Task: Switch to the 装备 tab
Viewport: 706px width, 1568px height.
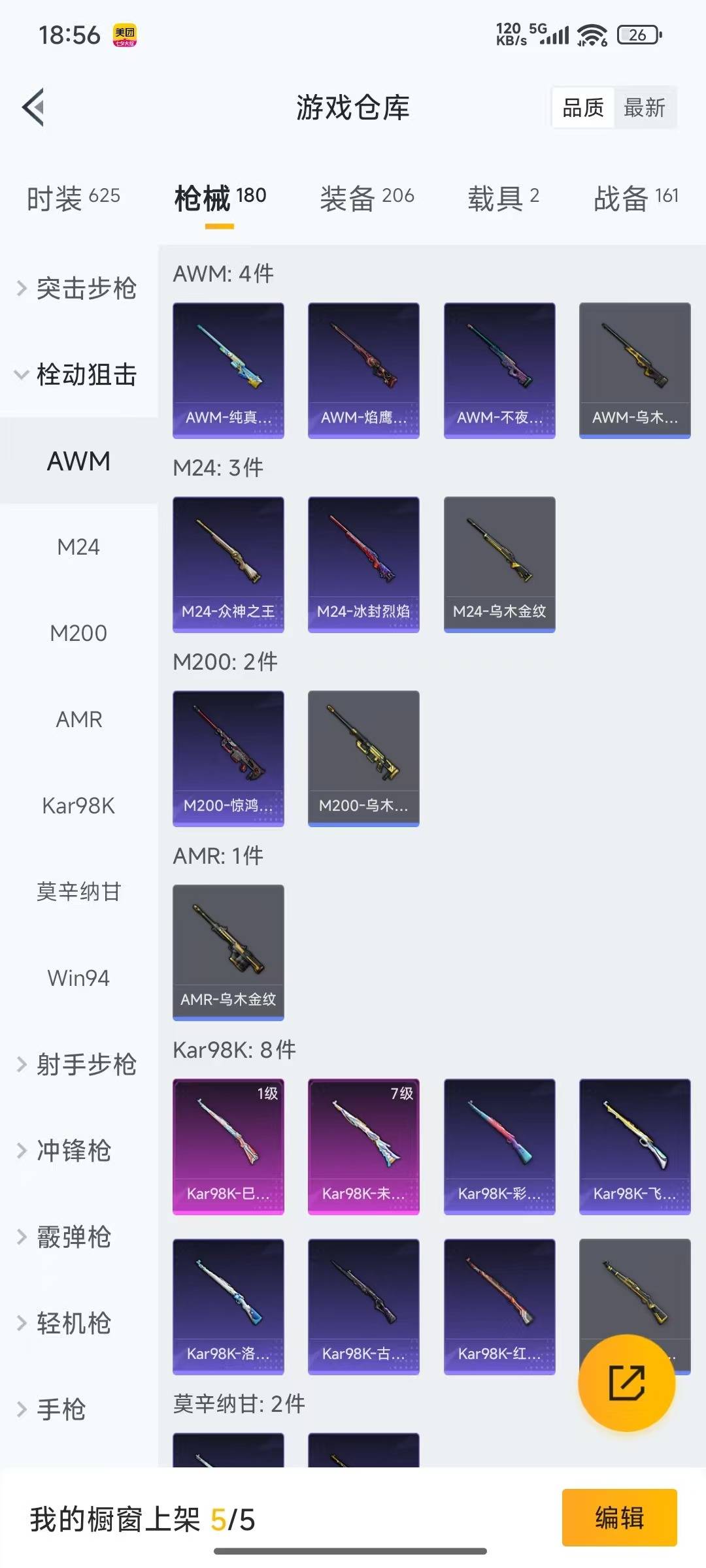Action: [x=367, y=198]
